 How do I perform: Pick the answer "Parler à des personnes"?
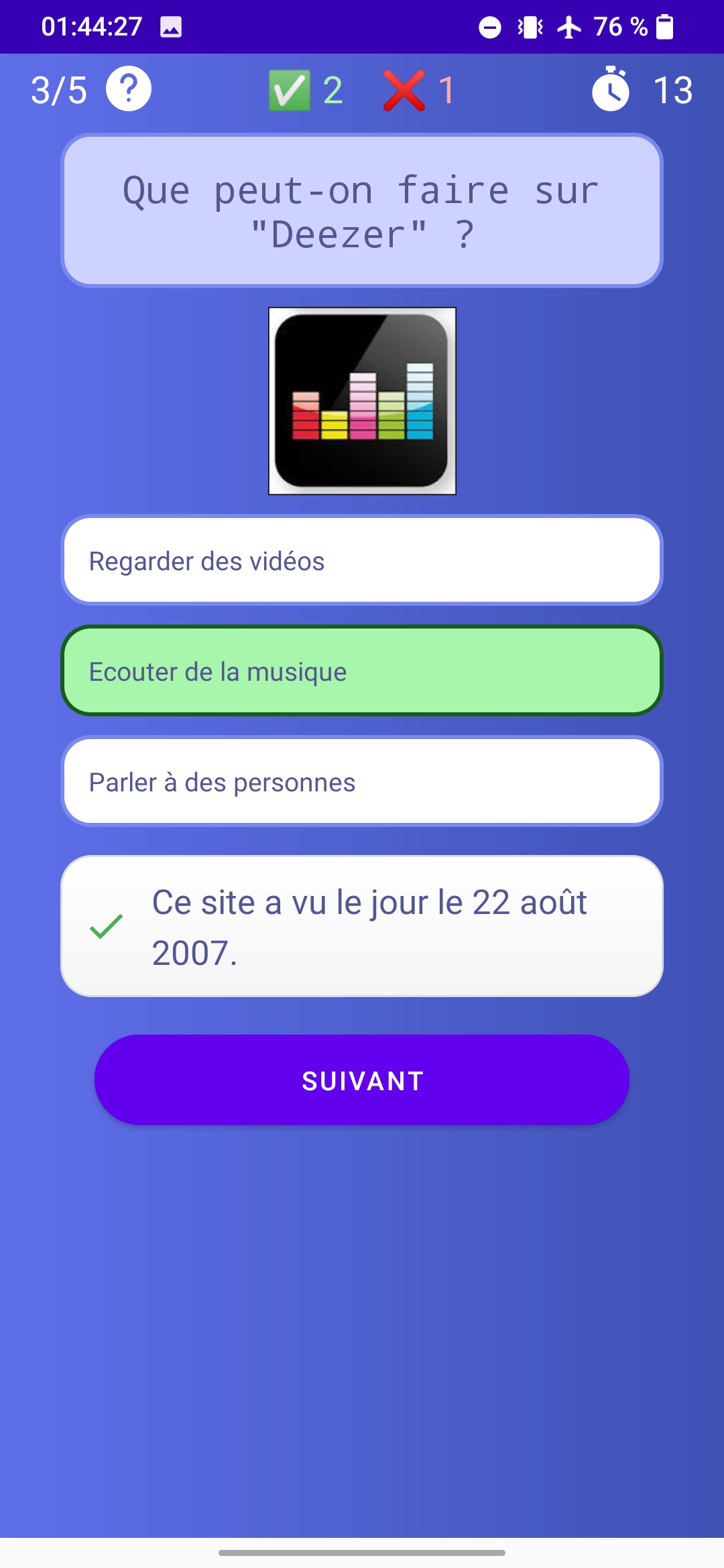[x=362, y=781]
